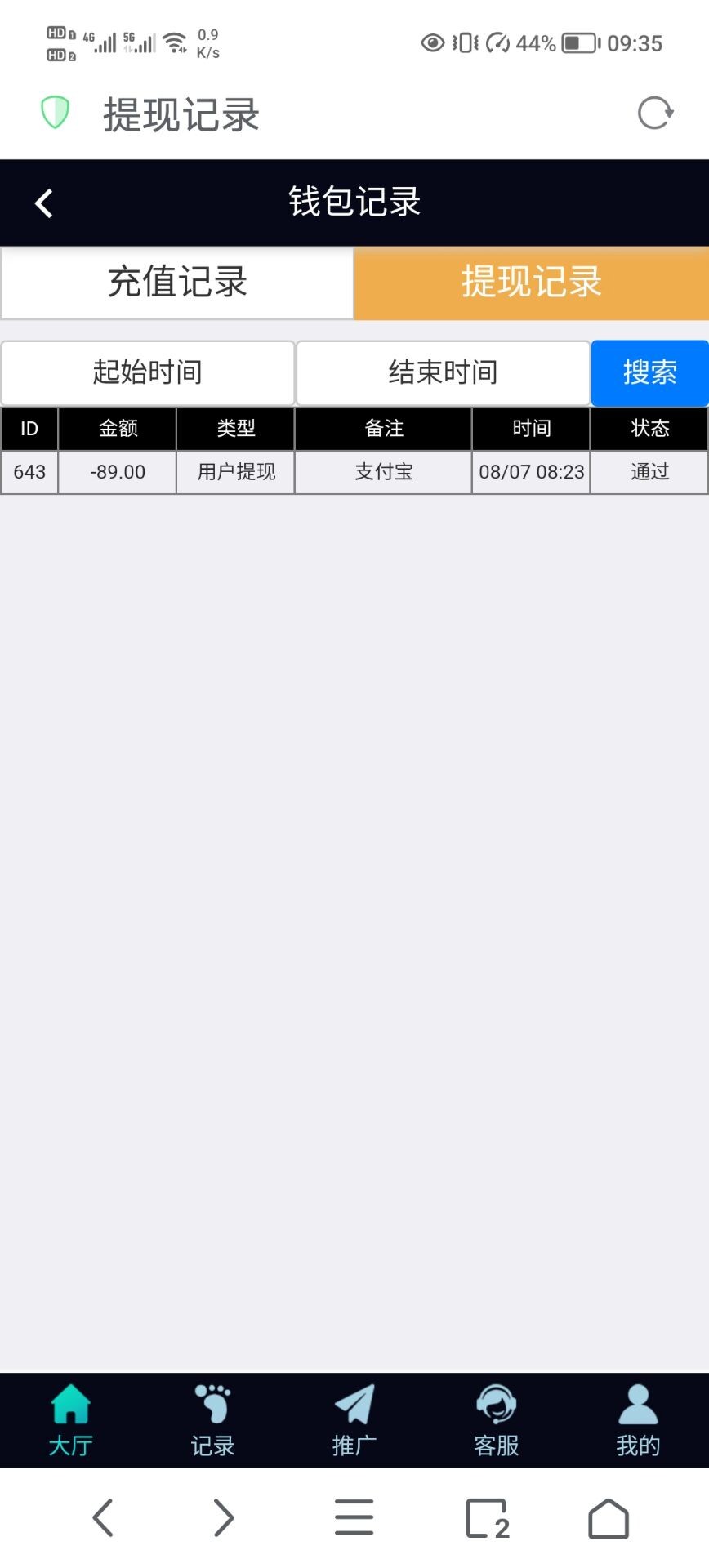
Task: Open browser menu with three lines
Action: pyautogui.click(x=354, y=1517)
